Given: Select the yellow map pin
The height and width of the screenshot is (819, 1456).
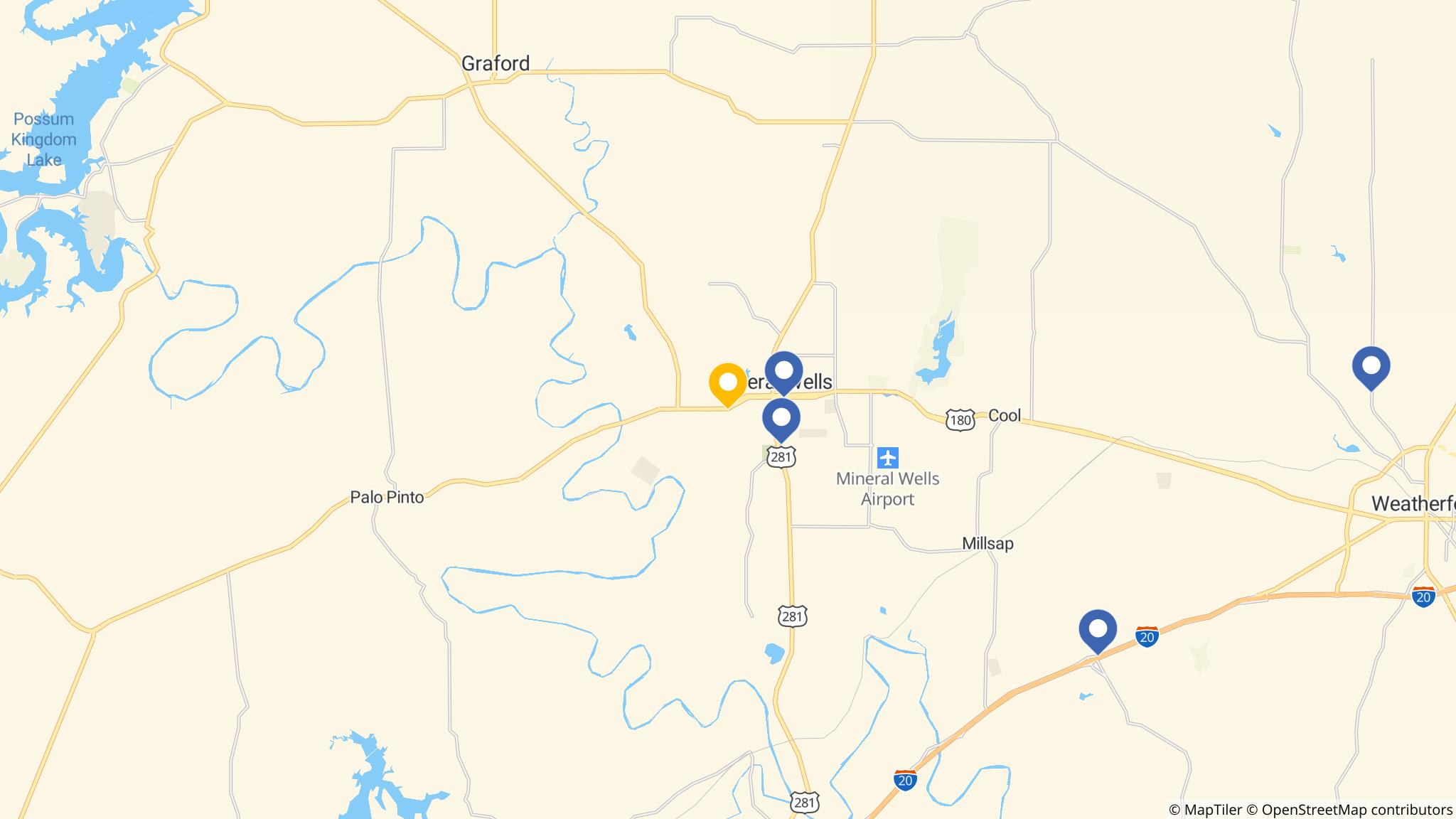Looking at the screenshot, I should click(727, 383).
